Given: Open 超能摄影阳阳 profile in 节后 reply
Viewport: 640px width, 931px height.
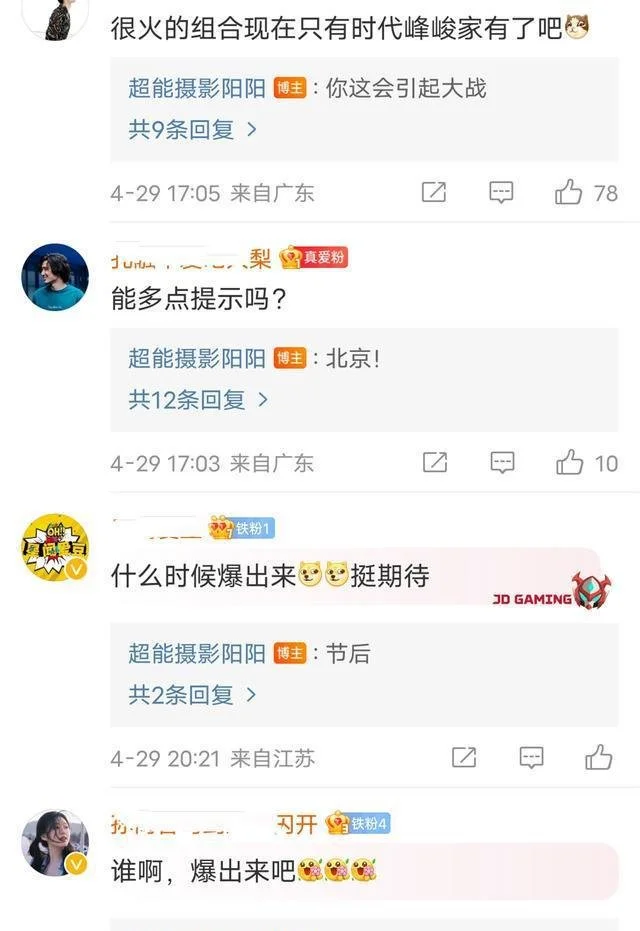Looking at the screenshot, I should click(x=196, y=653).
